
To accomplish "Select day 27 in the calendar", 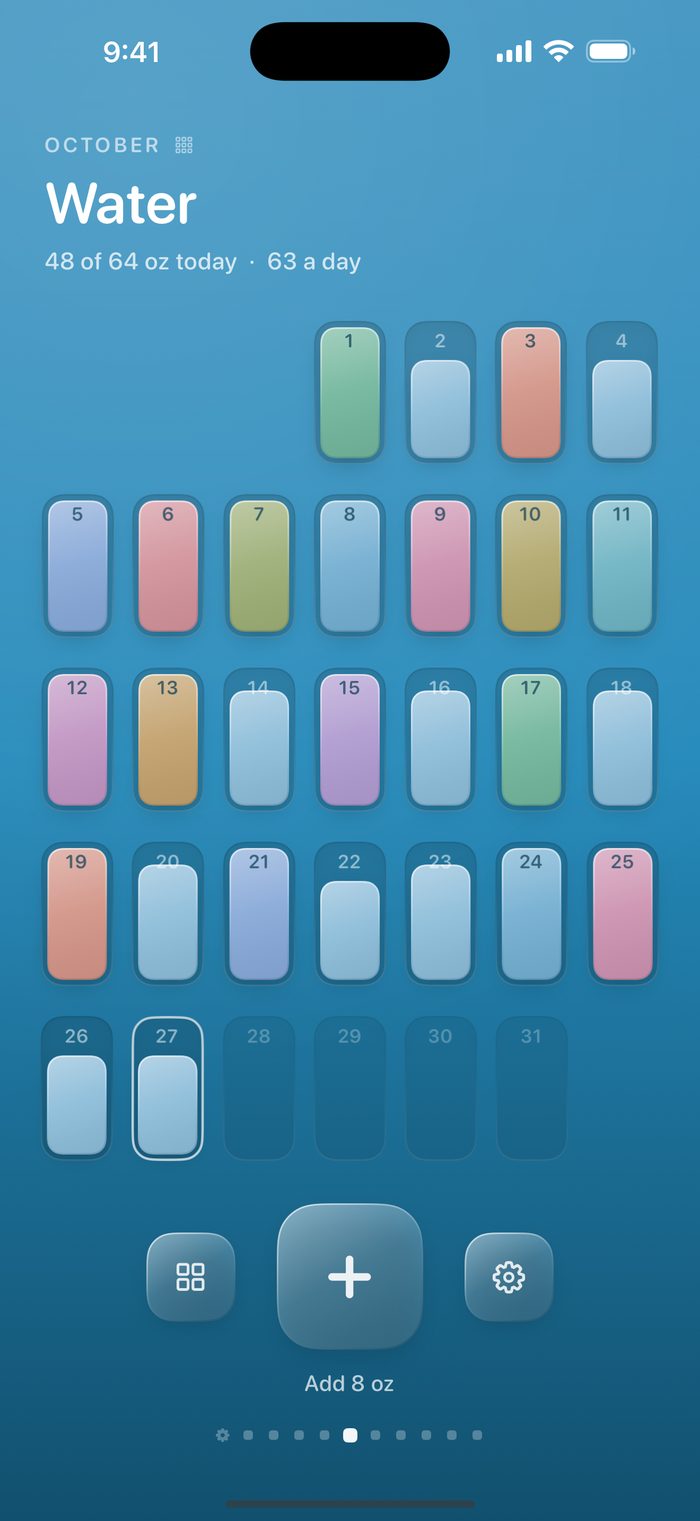I will pos(168,1088).
